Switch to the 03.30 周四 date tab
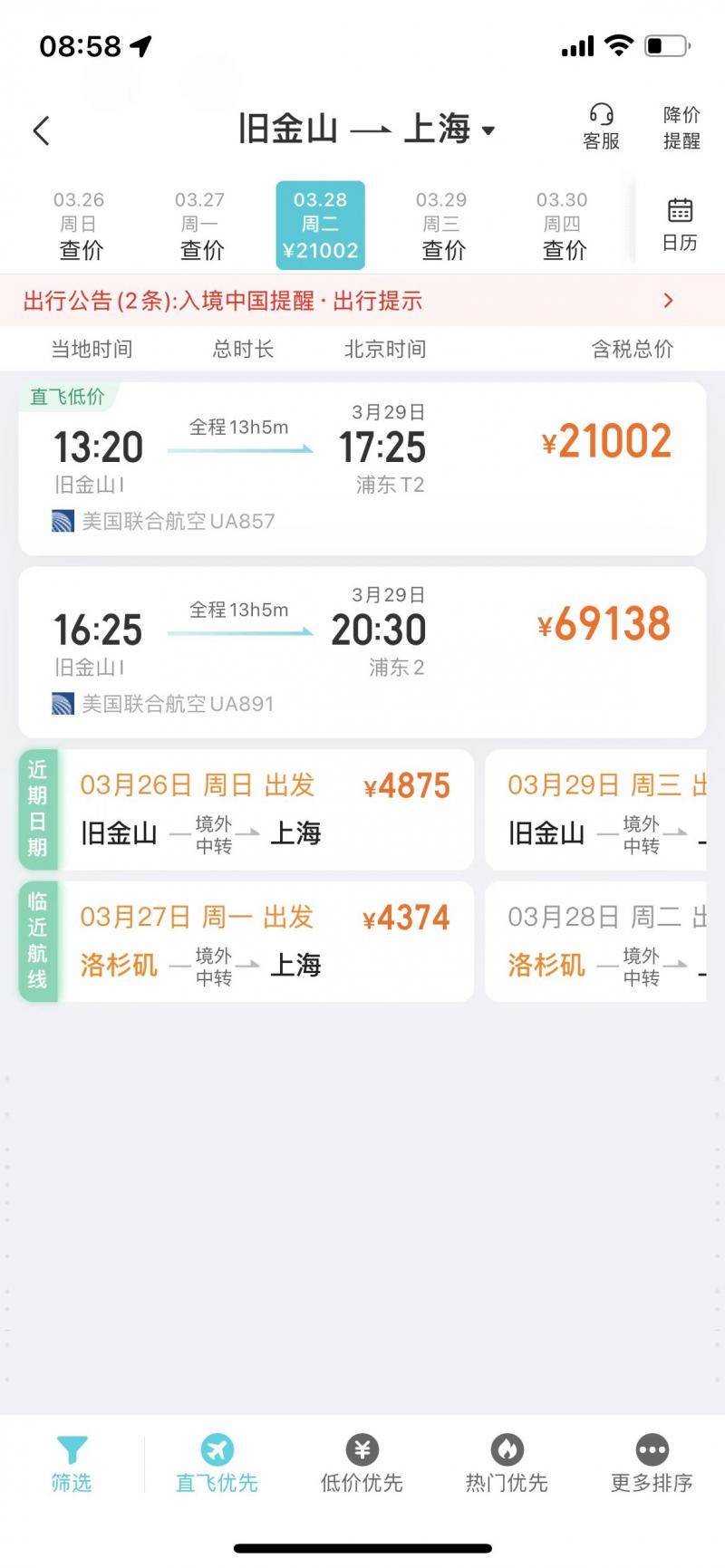 pos(563,225)
